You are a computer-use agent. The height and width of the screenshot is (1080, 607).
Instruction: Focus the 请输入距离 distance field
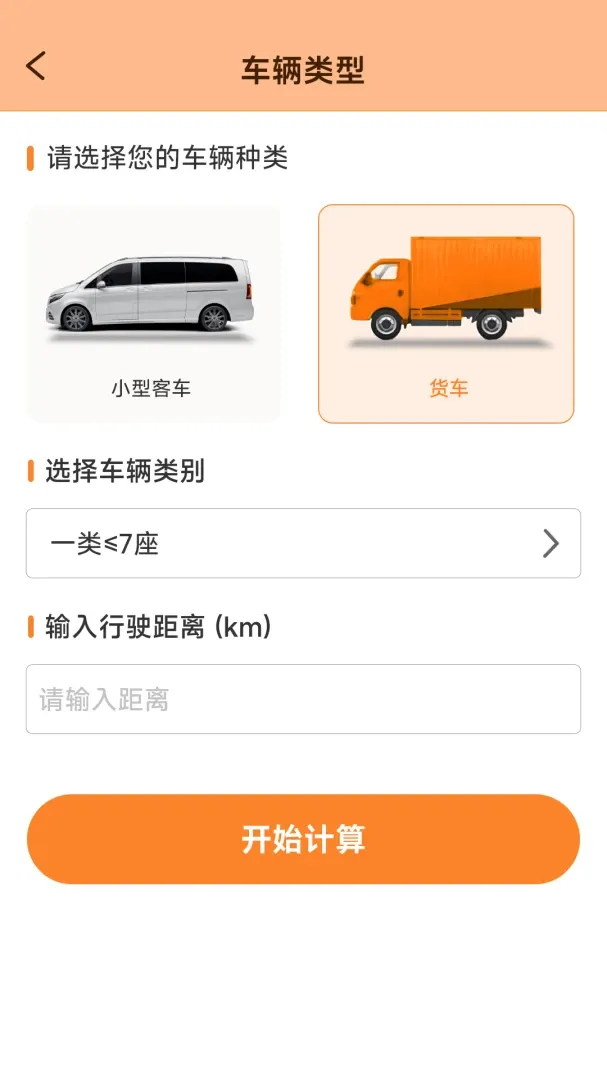point(303,699)
